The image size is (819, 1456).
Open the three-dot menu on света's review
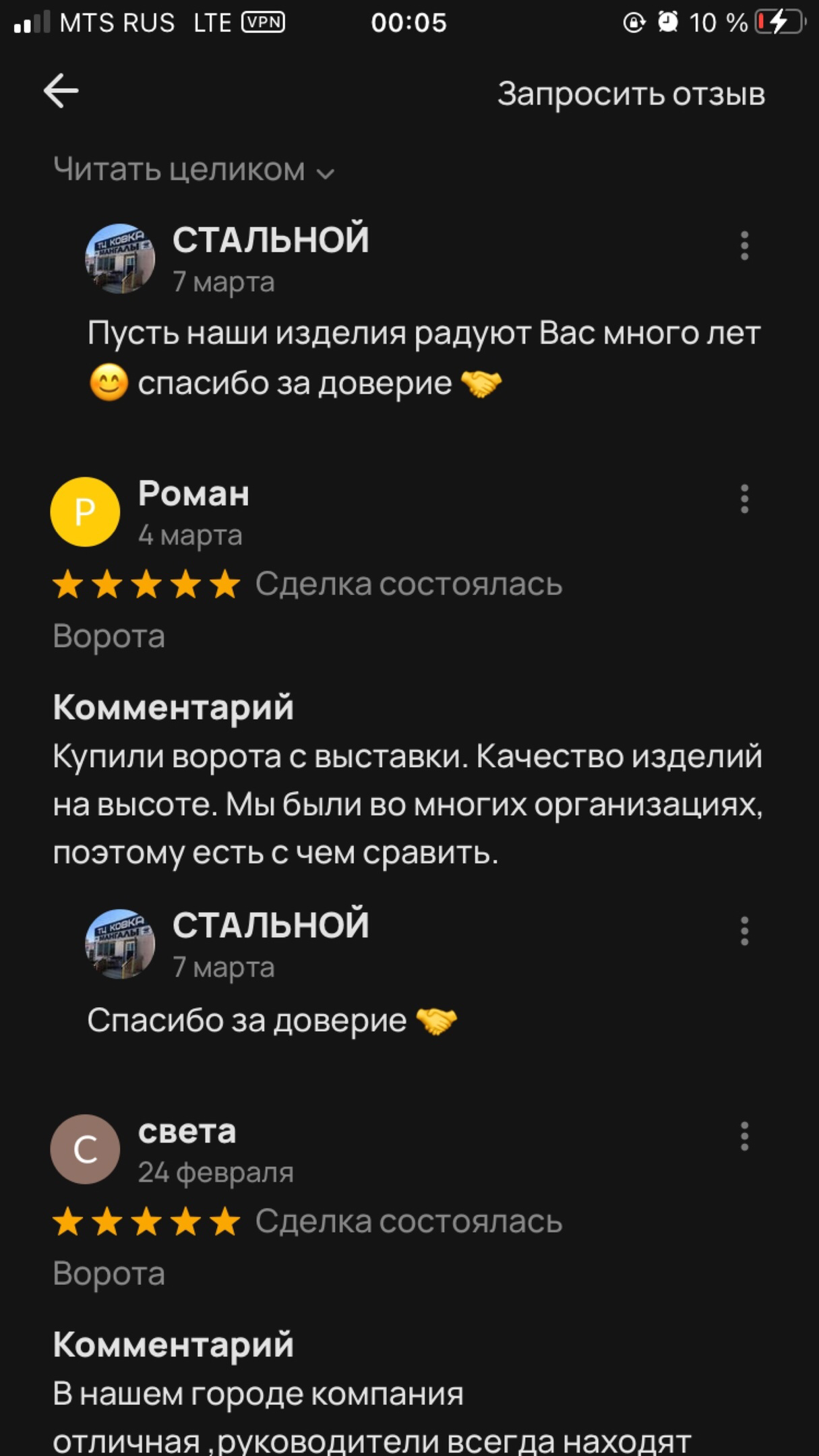pos(744,1136)
